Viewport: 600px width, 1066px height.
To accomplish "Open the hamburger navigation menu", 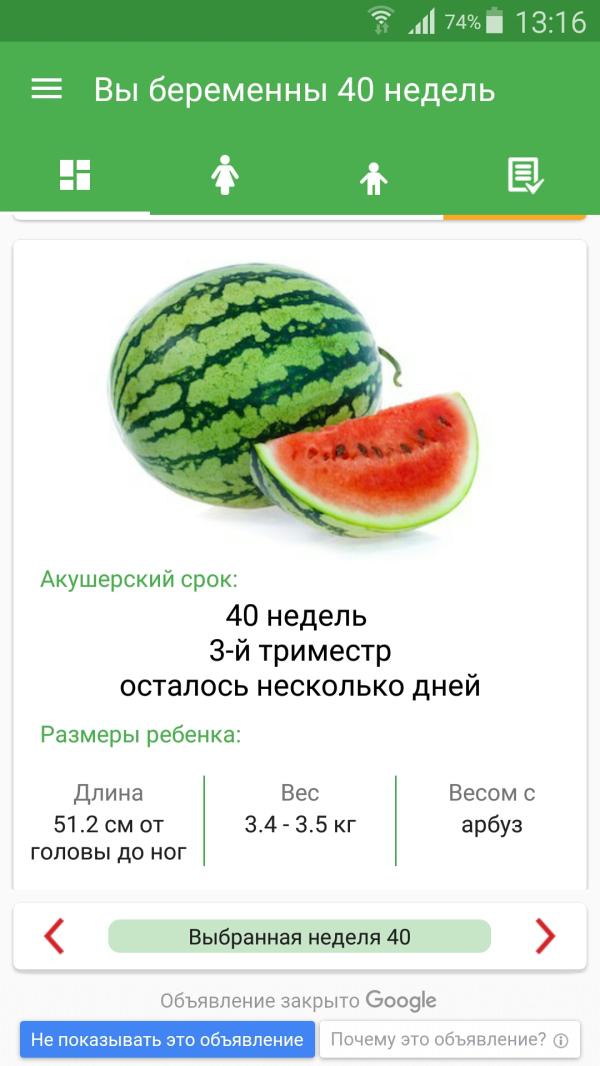I will click(47, 90).
